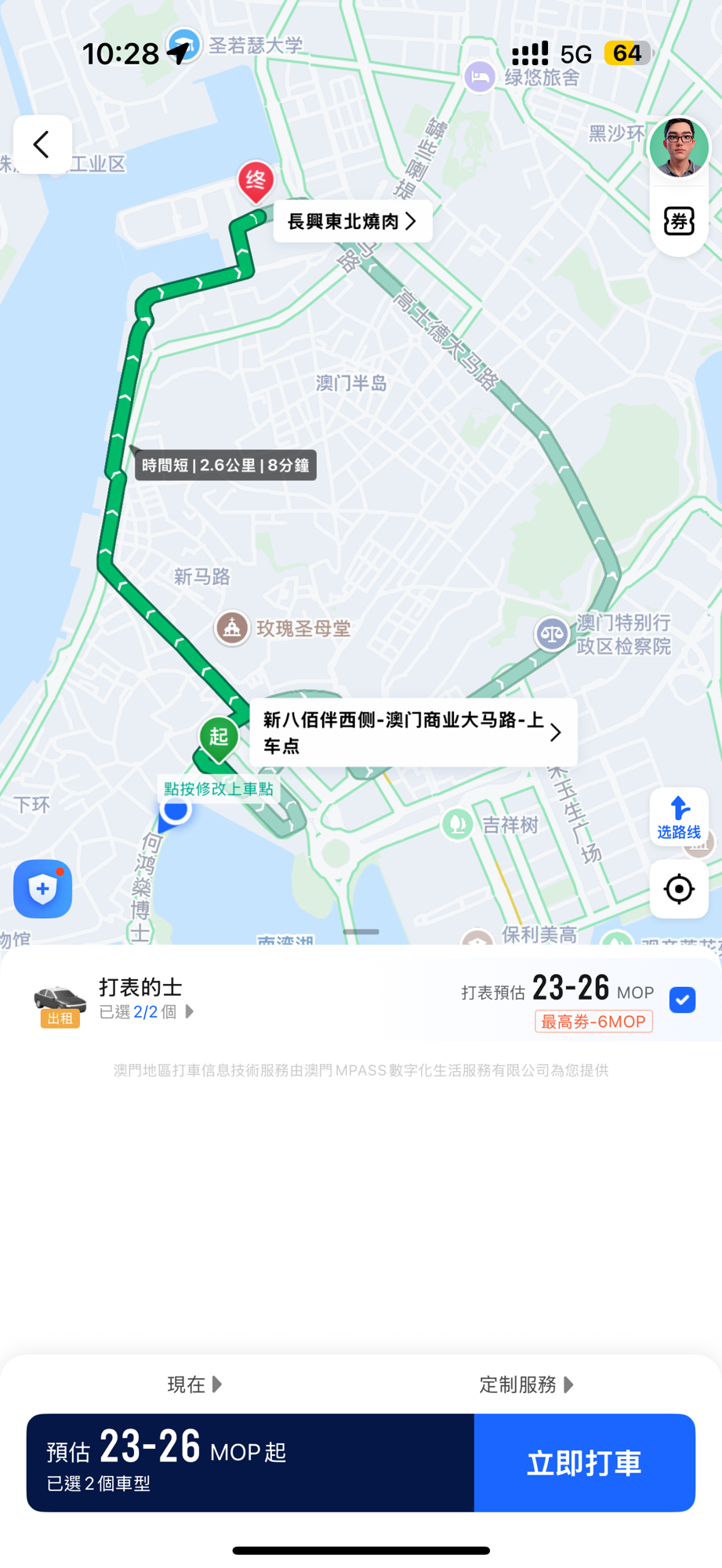The image size is (722, 1568).
Task: Open the safety shield button
Action: pos(43,889)
